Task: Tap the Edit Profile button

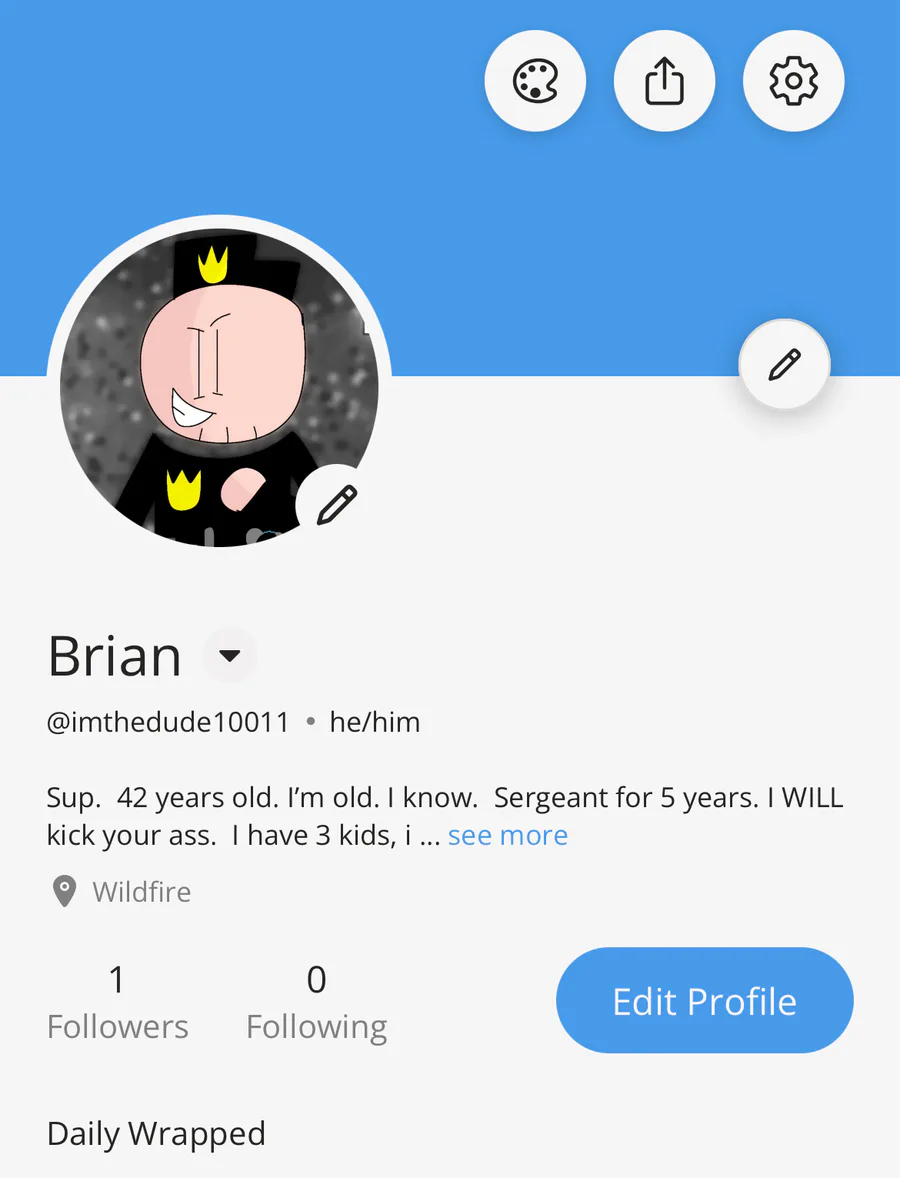Action: tap(704, 1001)
